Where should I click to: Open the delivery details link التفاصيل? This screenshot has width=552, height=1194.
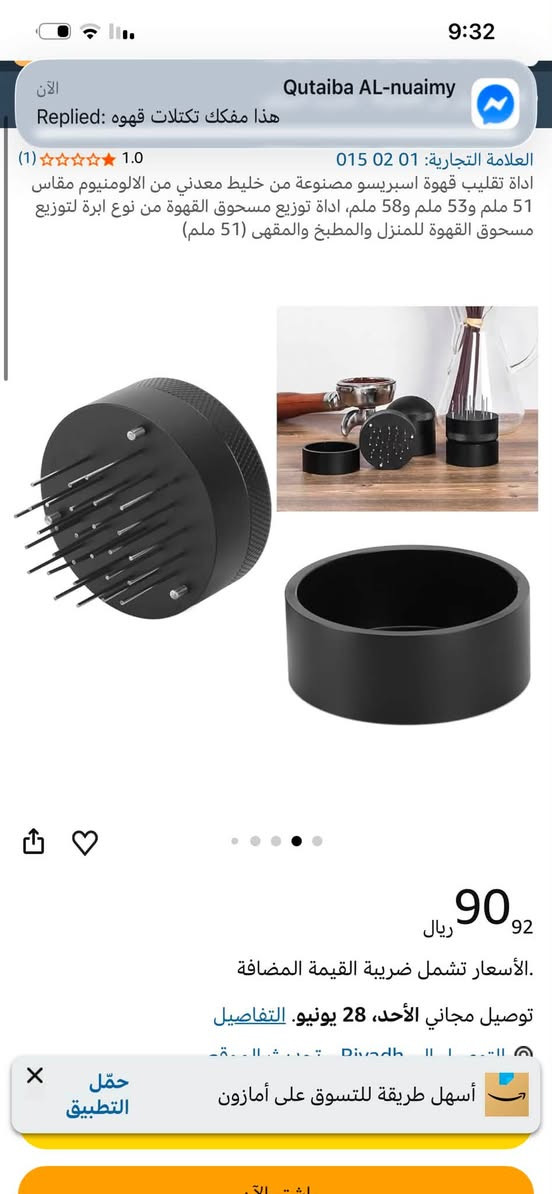point(249,1015)
